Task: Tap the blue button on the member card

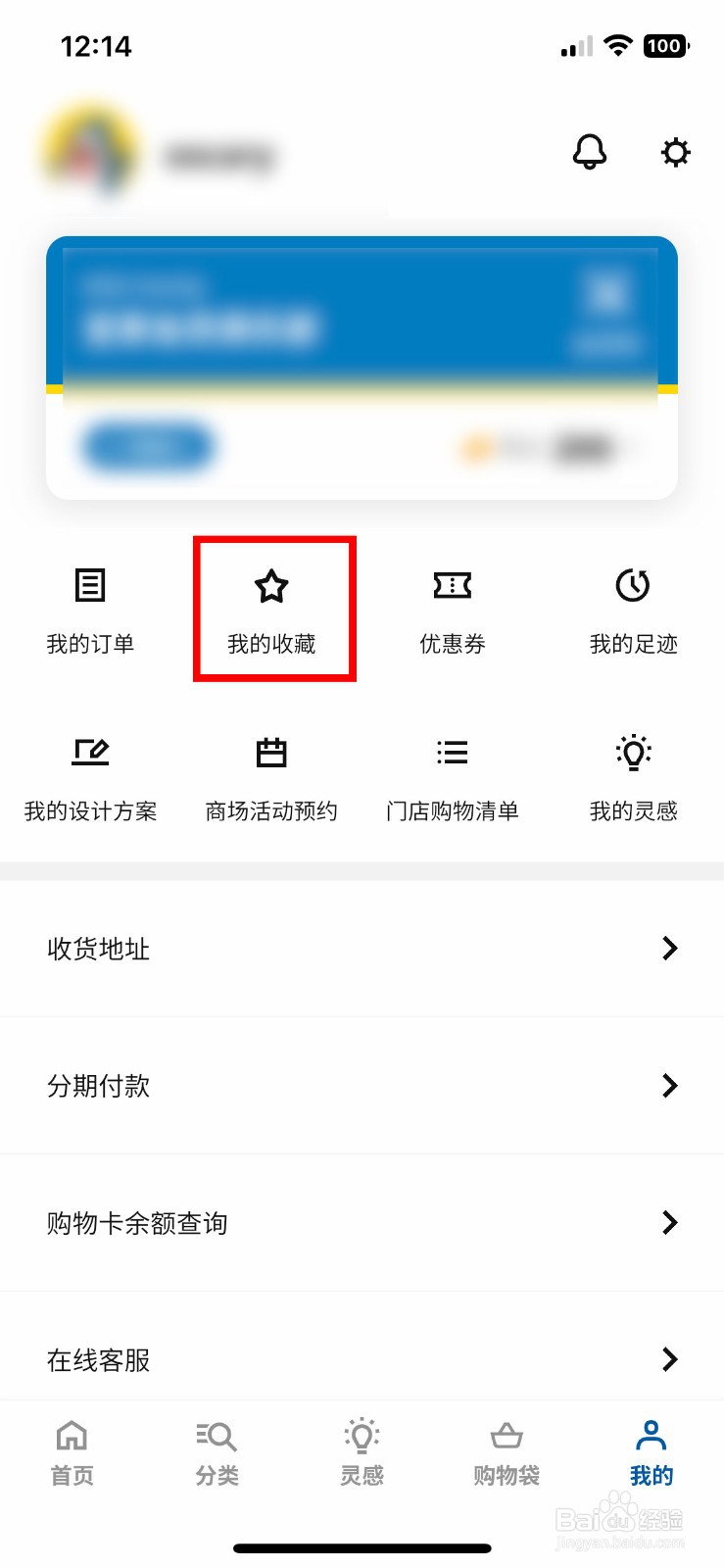Action: [x=148, y=447]
